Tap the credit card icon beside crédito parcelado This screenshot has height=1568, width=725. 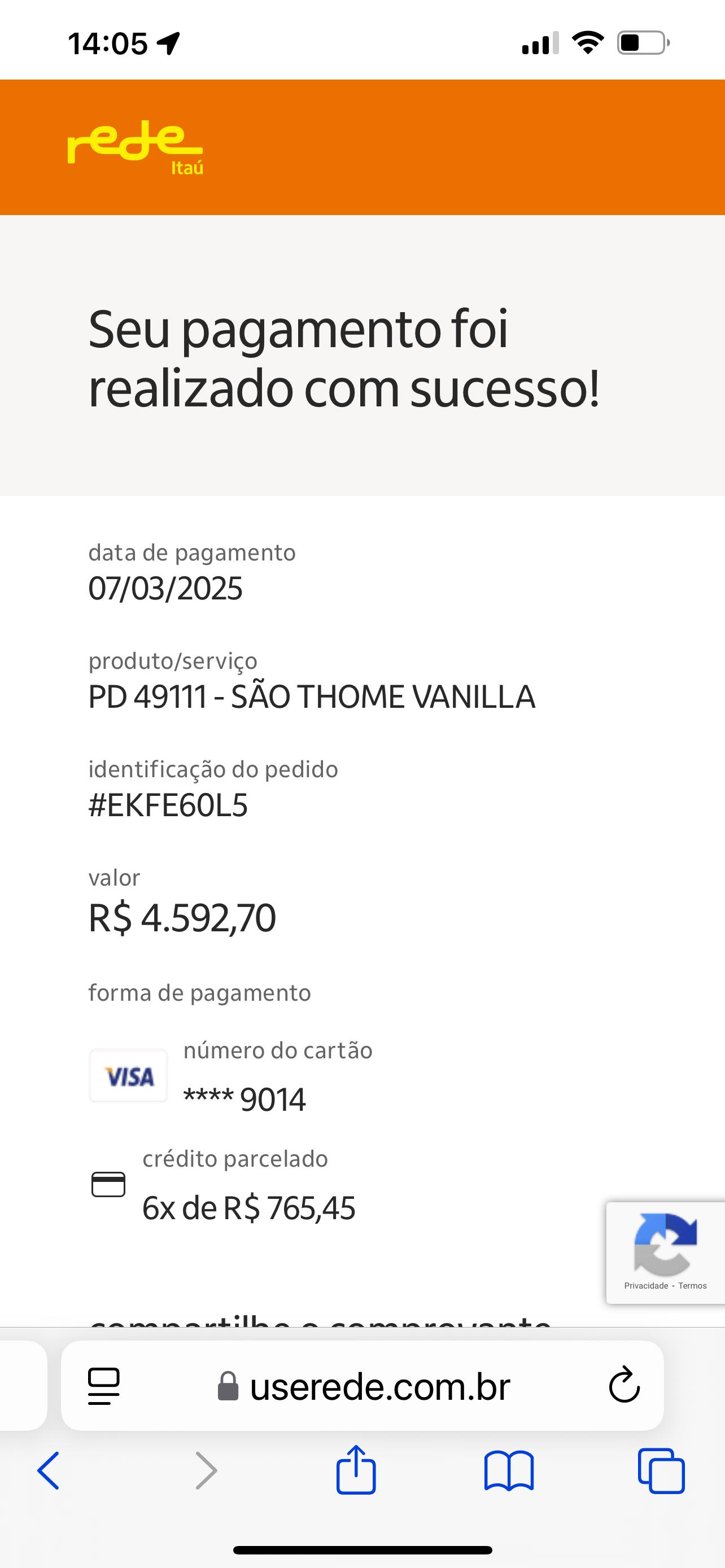(x=108, y=1182)
